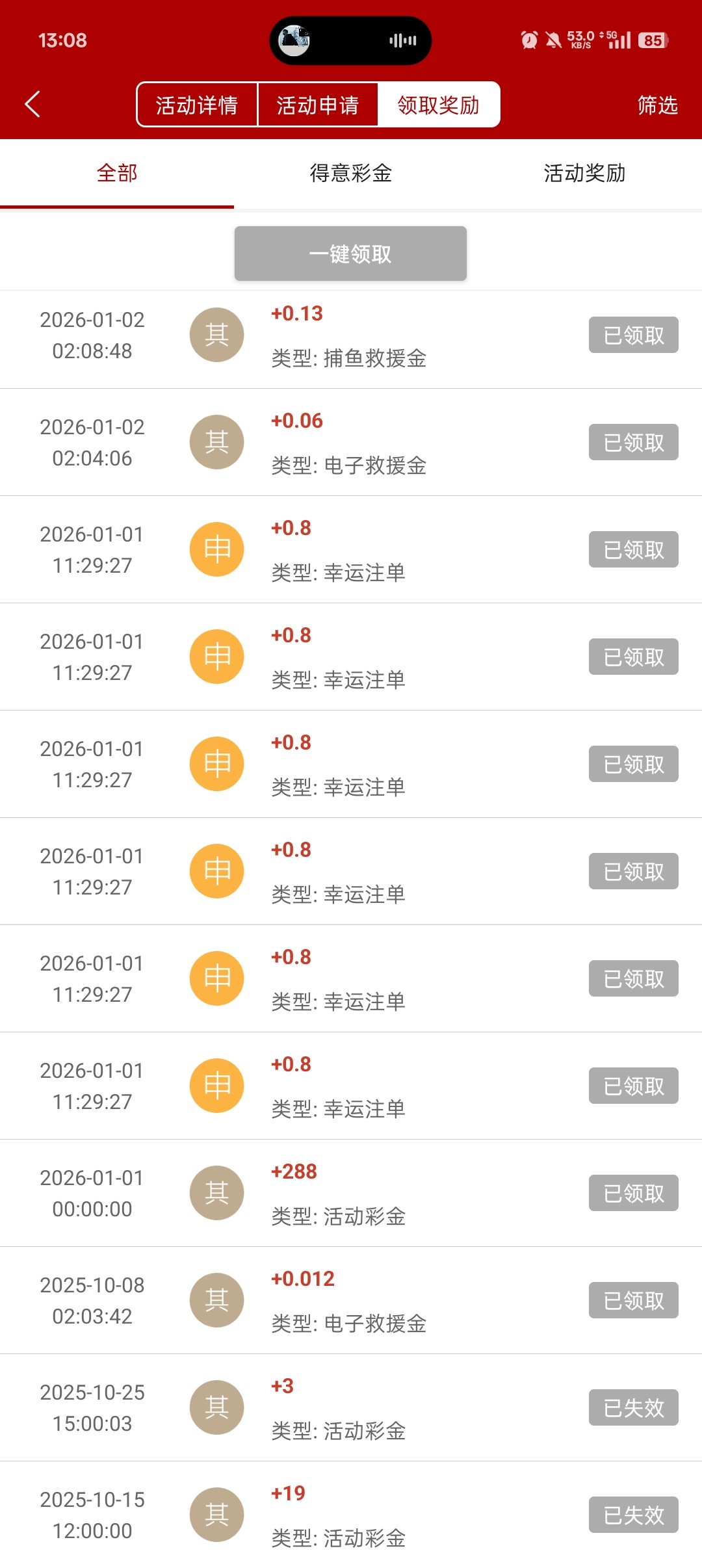Click the 其 icon beside the +288 活动彩金
702x1568 pixels.
click(217, 1192)
